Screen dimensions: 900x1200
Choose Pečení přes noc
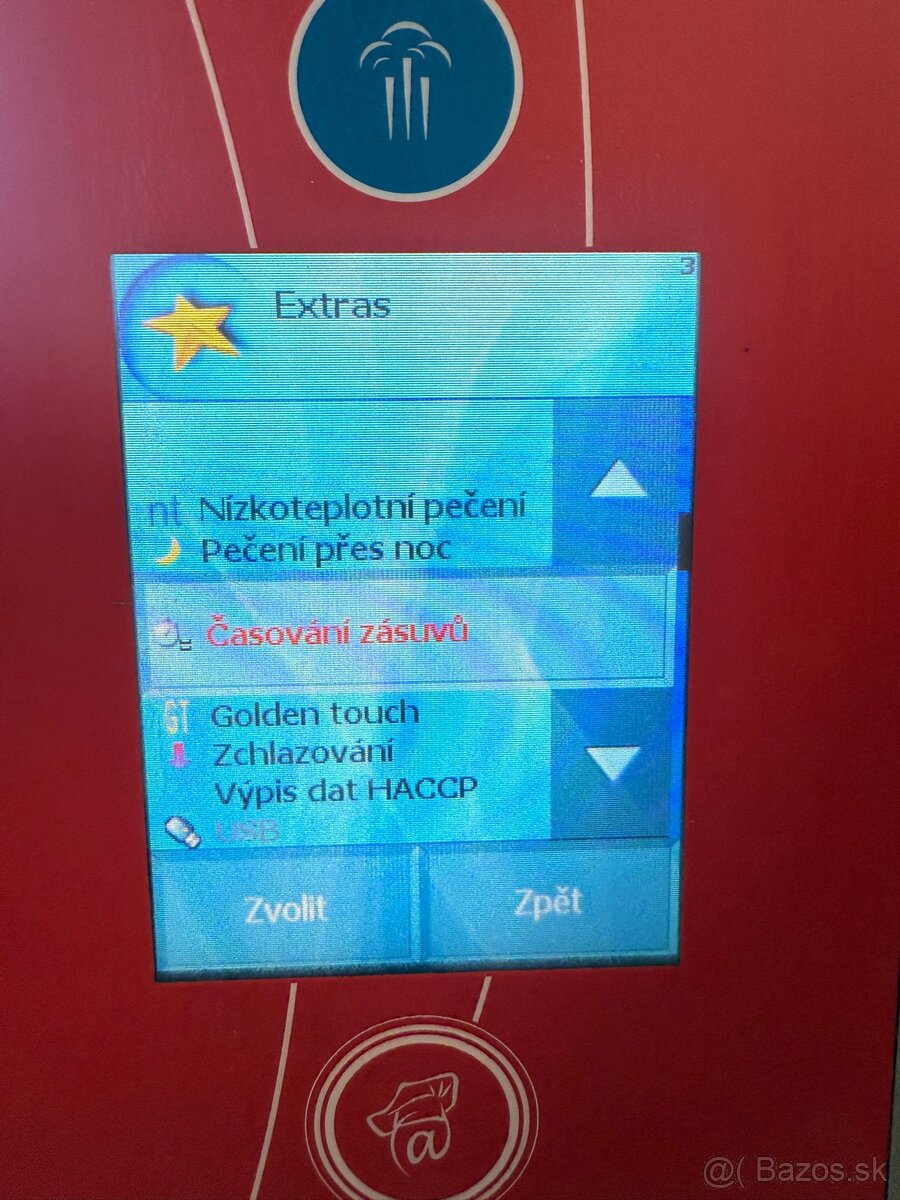(325, 549)
